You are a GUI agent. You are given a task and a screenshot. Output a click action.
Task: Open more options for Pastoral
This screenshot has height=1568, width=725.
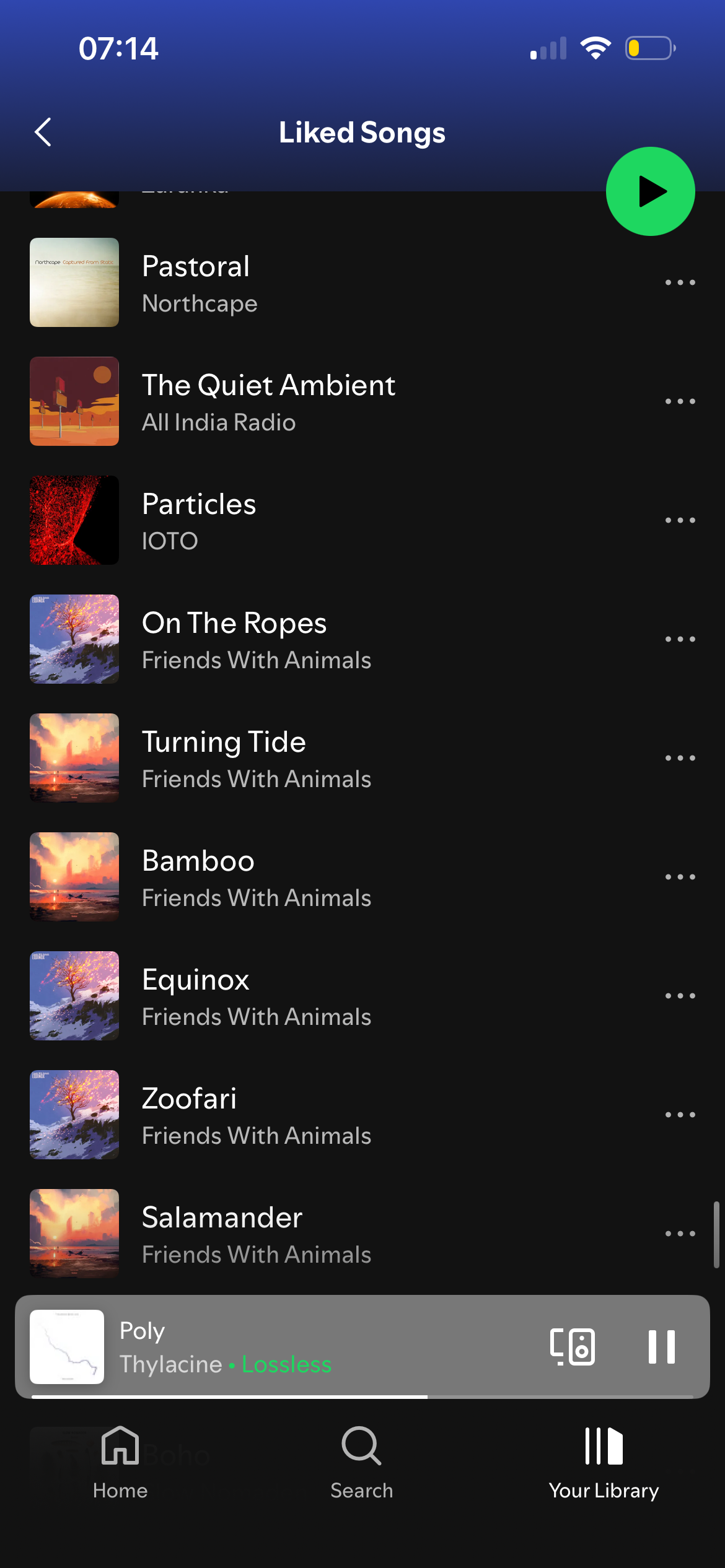pyautogui.click(x=680, y=283)
